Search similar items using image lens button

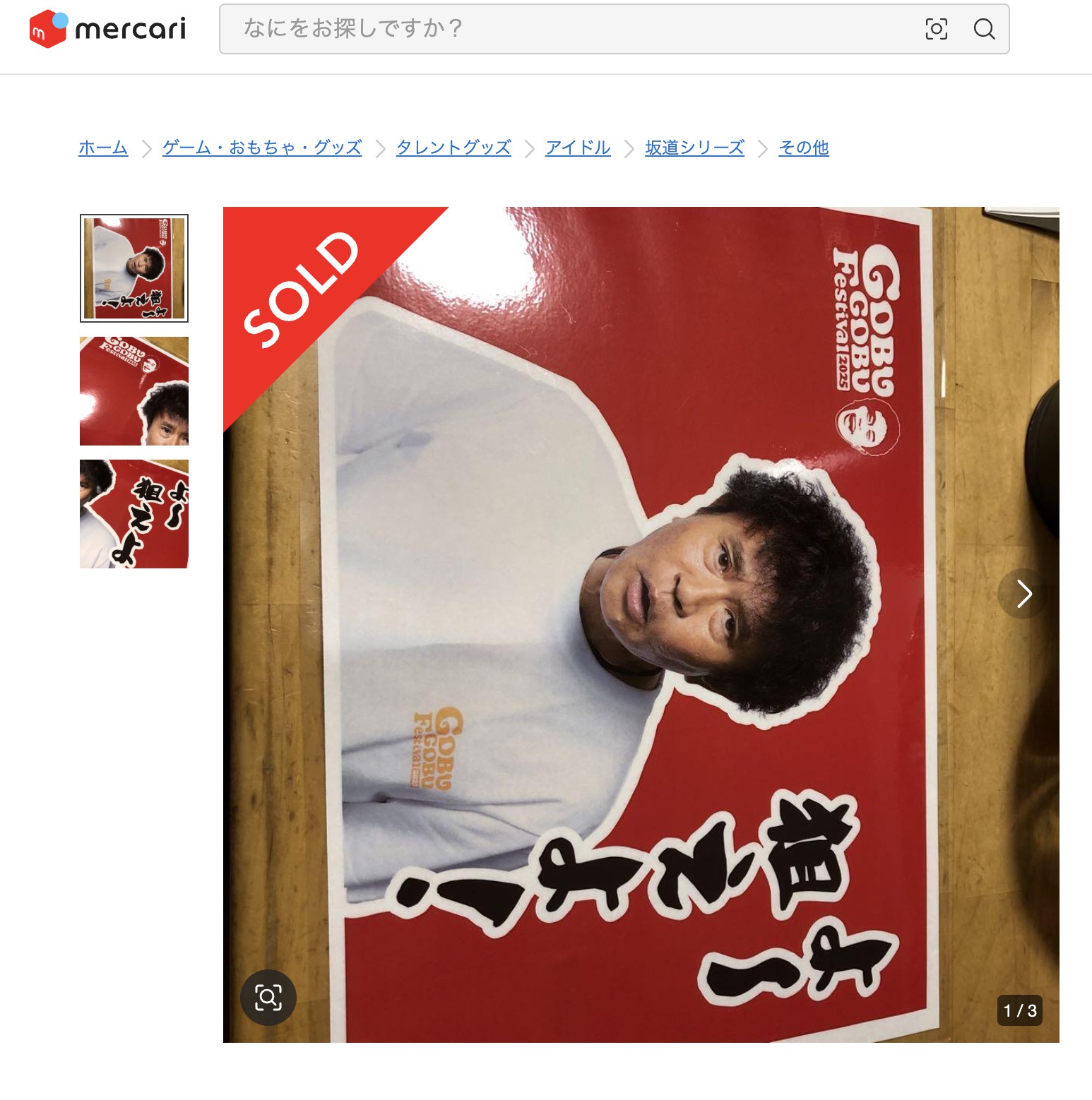click(x=268, y=997)
